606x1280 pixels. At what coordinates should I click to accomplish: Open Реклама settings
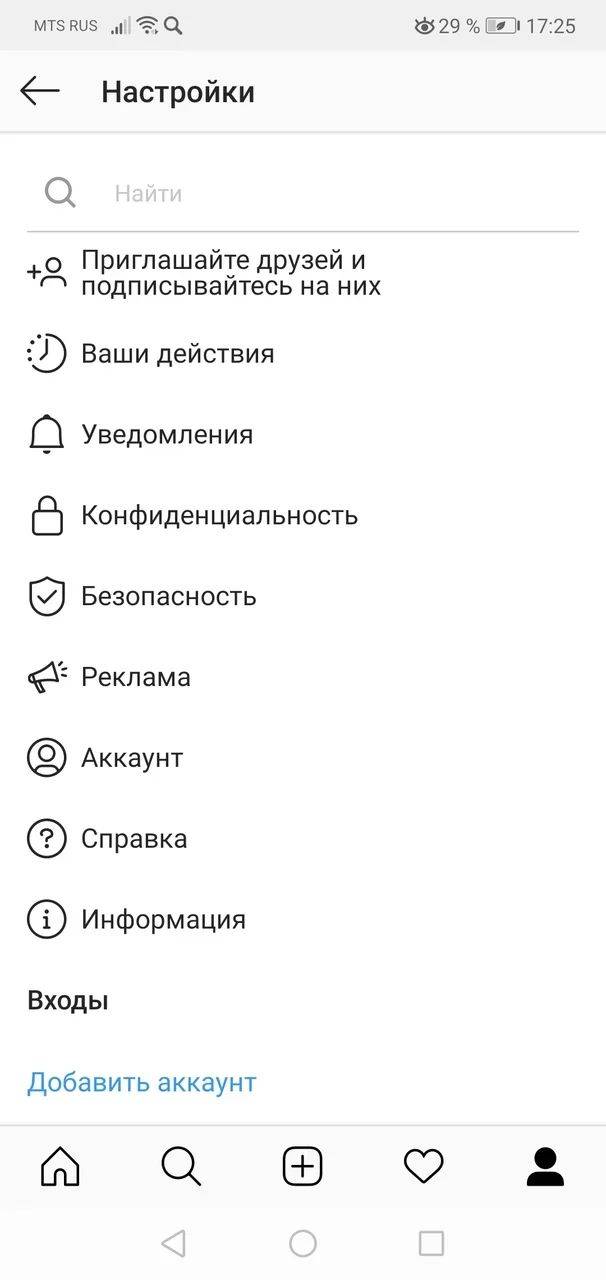click(x=135, y=677)
